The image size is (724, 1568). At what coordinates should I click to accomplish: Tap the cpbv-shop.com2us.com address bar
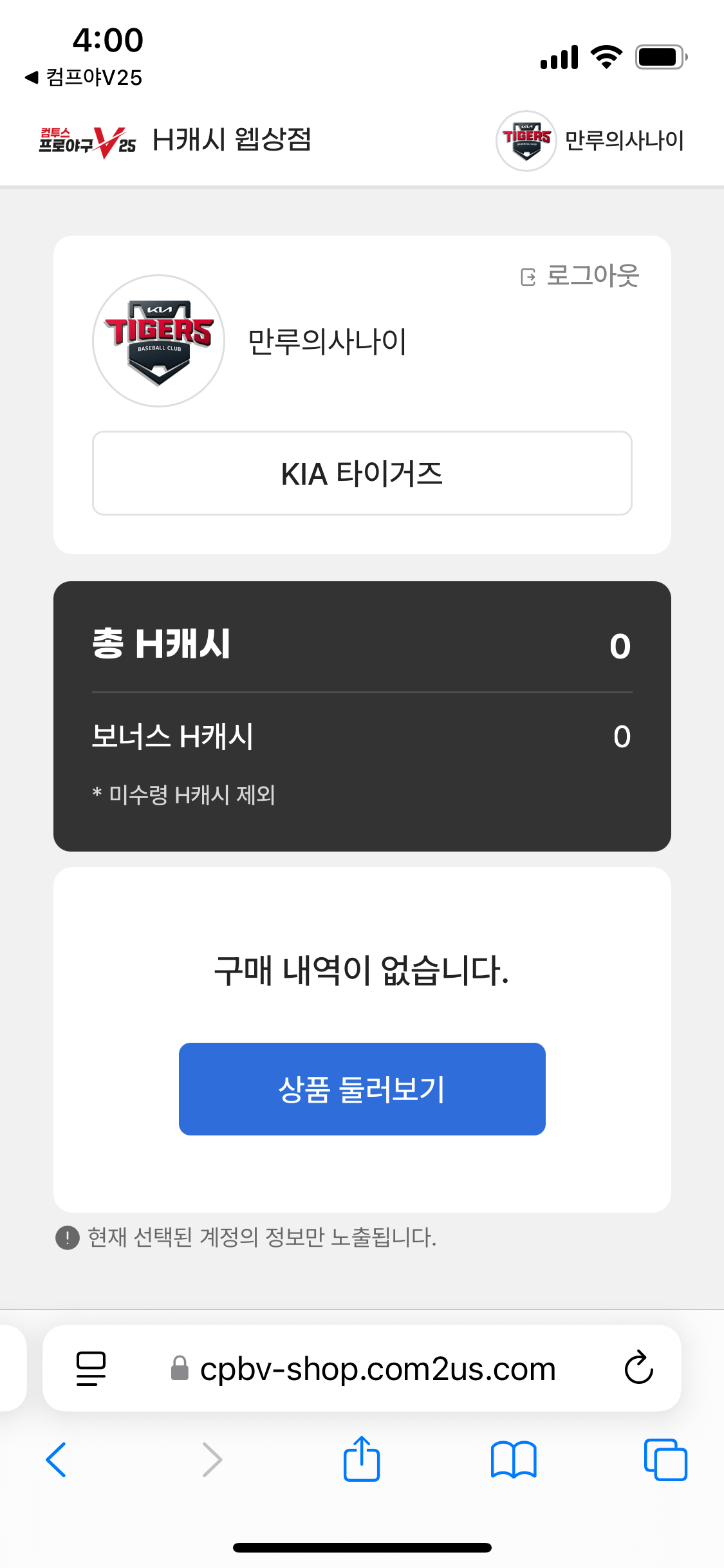coord(362,1368)
